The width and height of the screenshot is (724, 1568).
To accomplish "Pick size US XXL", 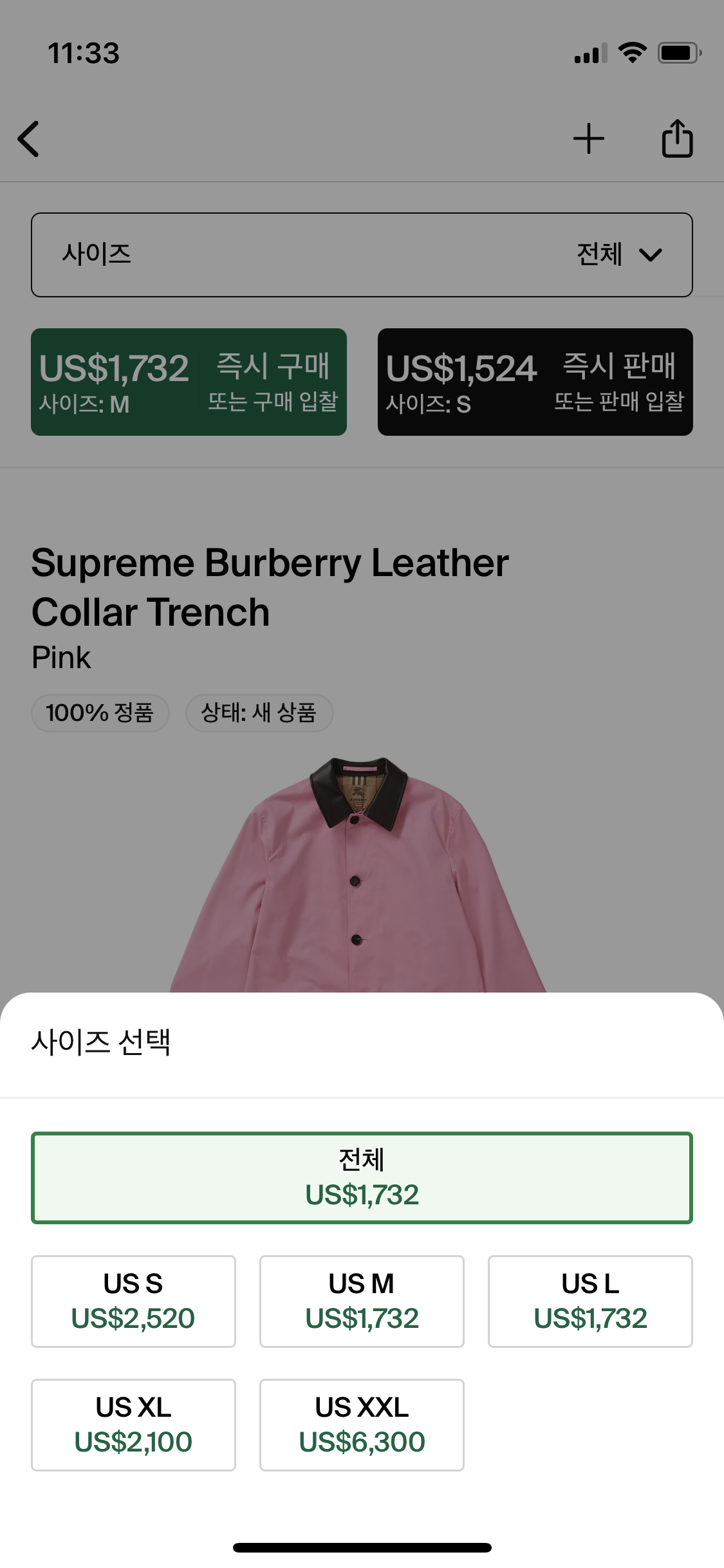I will [362, 1424].
